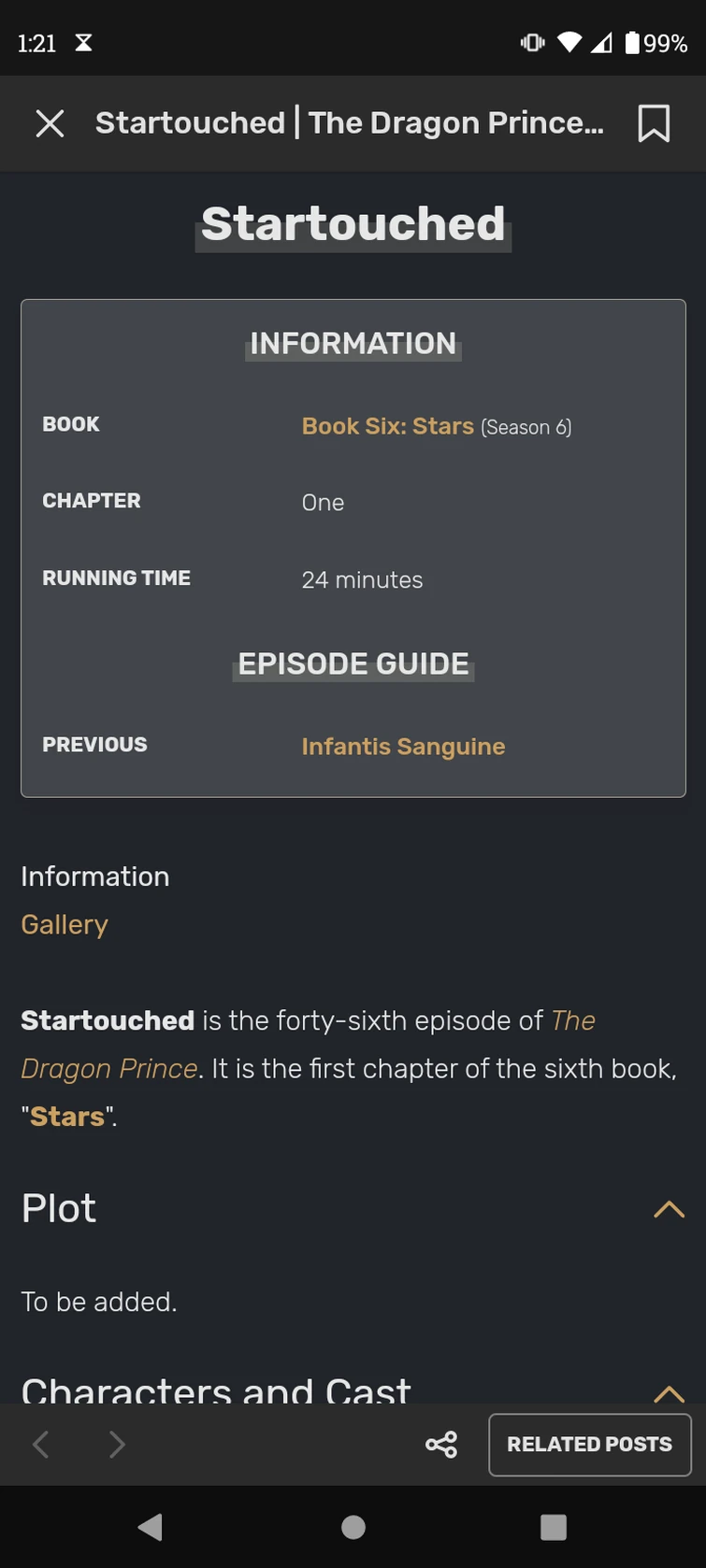Tap the Startouched page heading
Image resolution: width=706 pixels, height=1568 pixels.
point(353,222)
